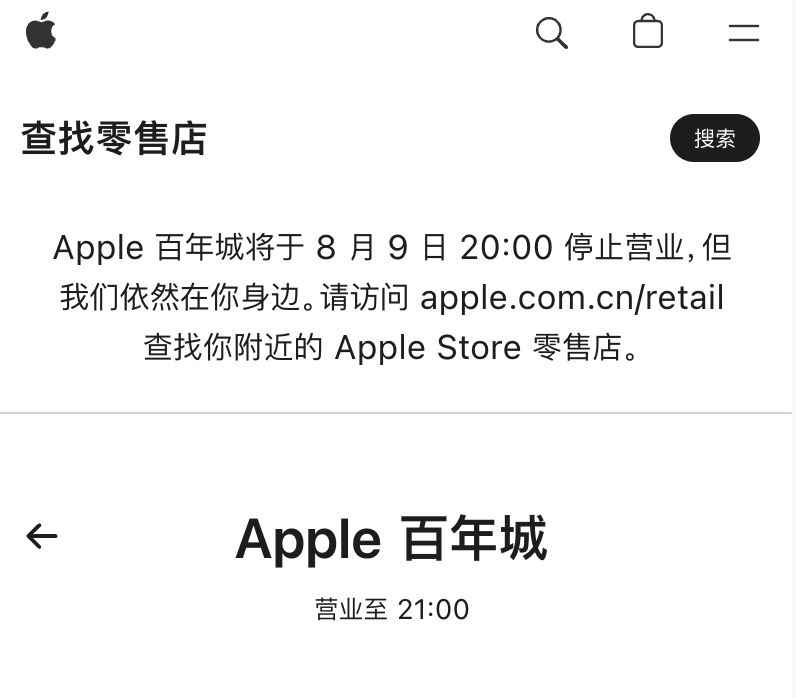This screenshot has height=698, width=796.
Task: Go to the Apple homepage logo
Action: pyautogui.click(x=41, y=32)
